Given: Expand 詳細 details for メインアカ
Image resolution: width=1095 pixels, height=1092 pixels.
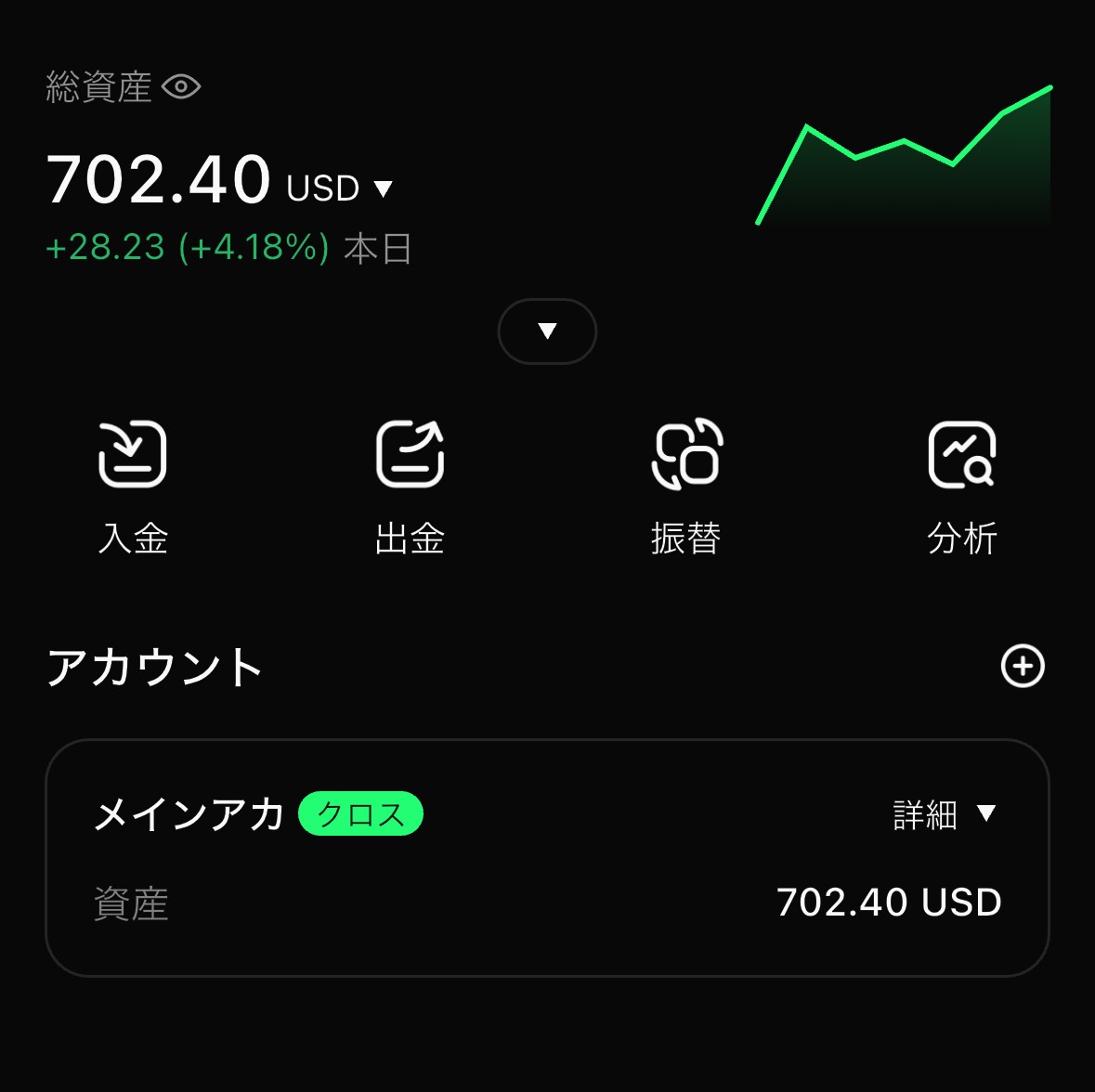Looking at the screenshot, I should 945,814.
